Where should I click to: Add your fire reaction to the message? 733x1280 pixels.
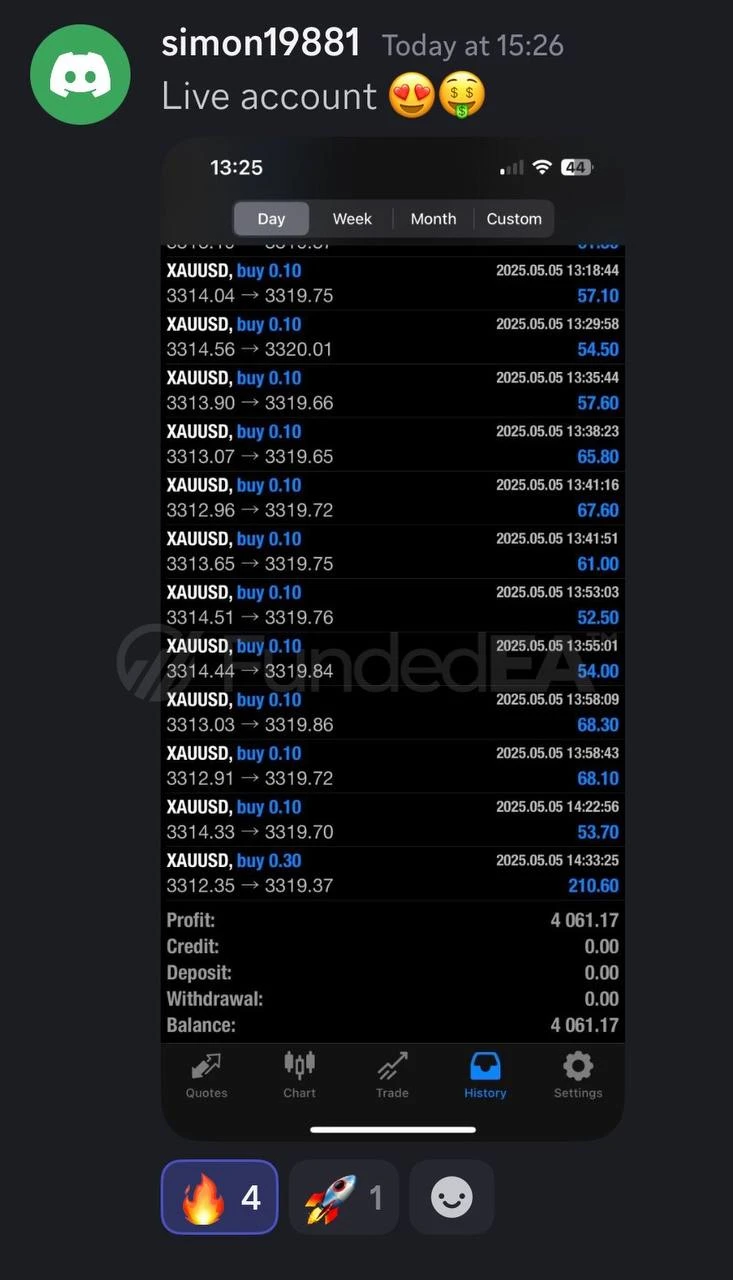click(220, 1197)
